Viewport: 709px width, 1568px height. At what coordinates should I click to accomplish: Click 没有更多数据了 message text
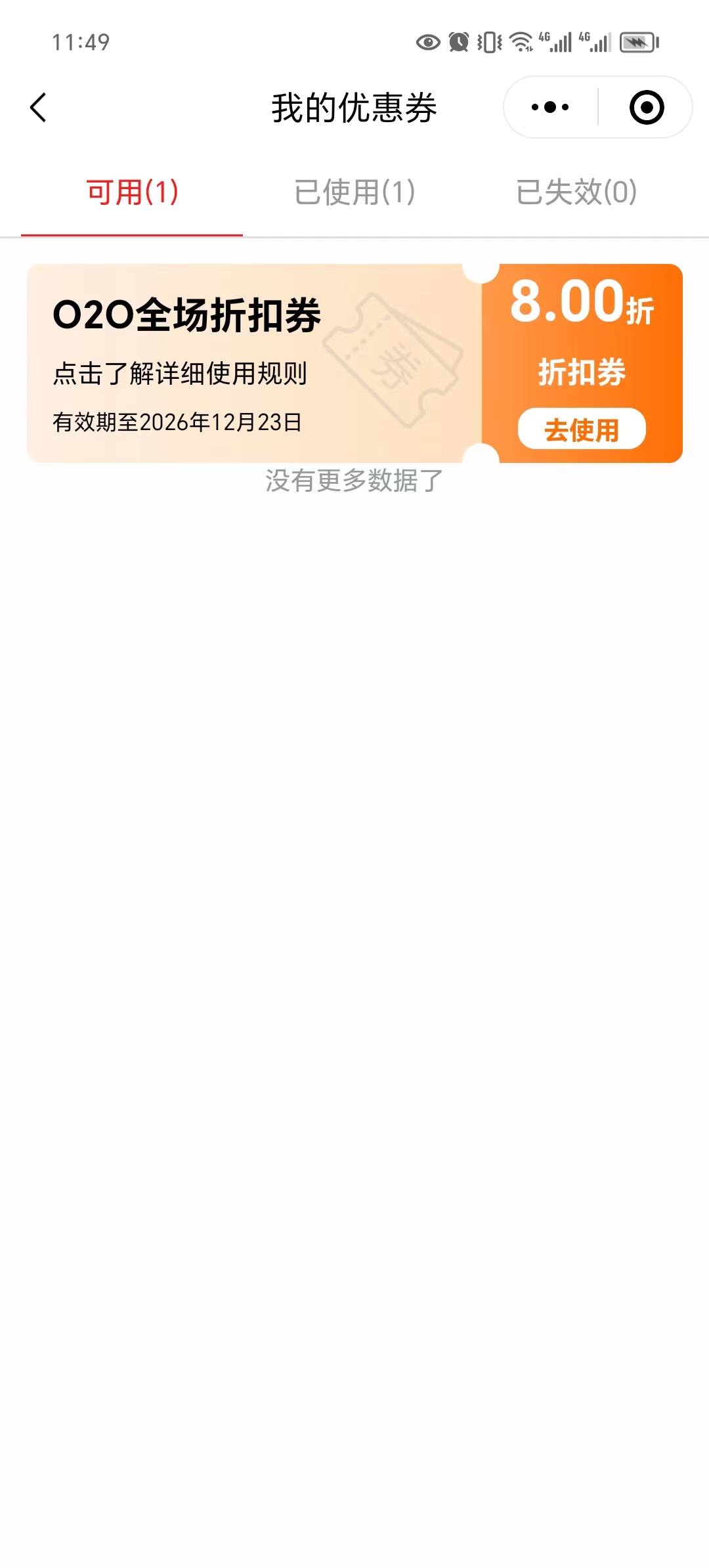(x=354, y=480)
